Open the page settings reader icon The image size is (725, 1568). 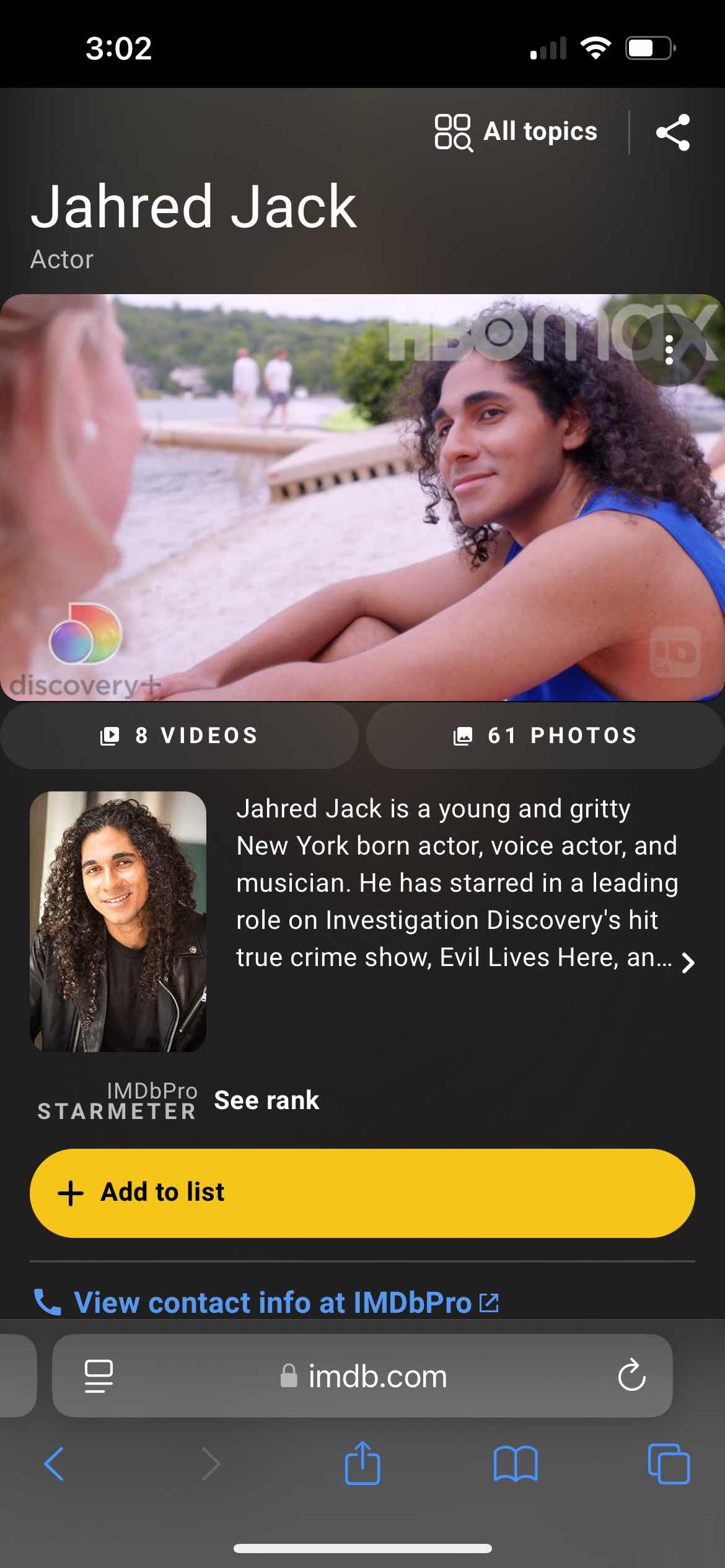[99, 1376]
